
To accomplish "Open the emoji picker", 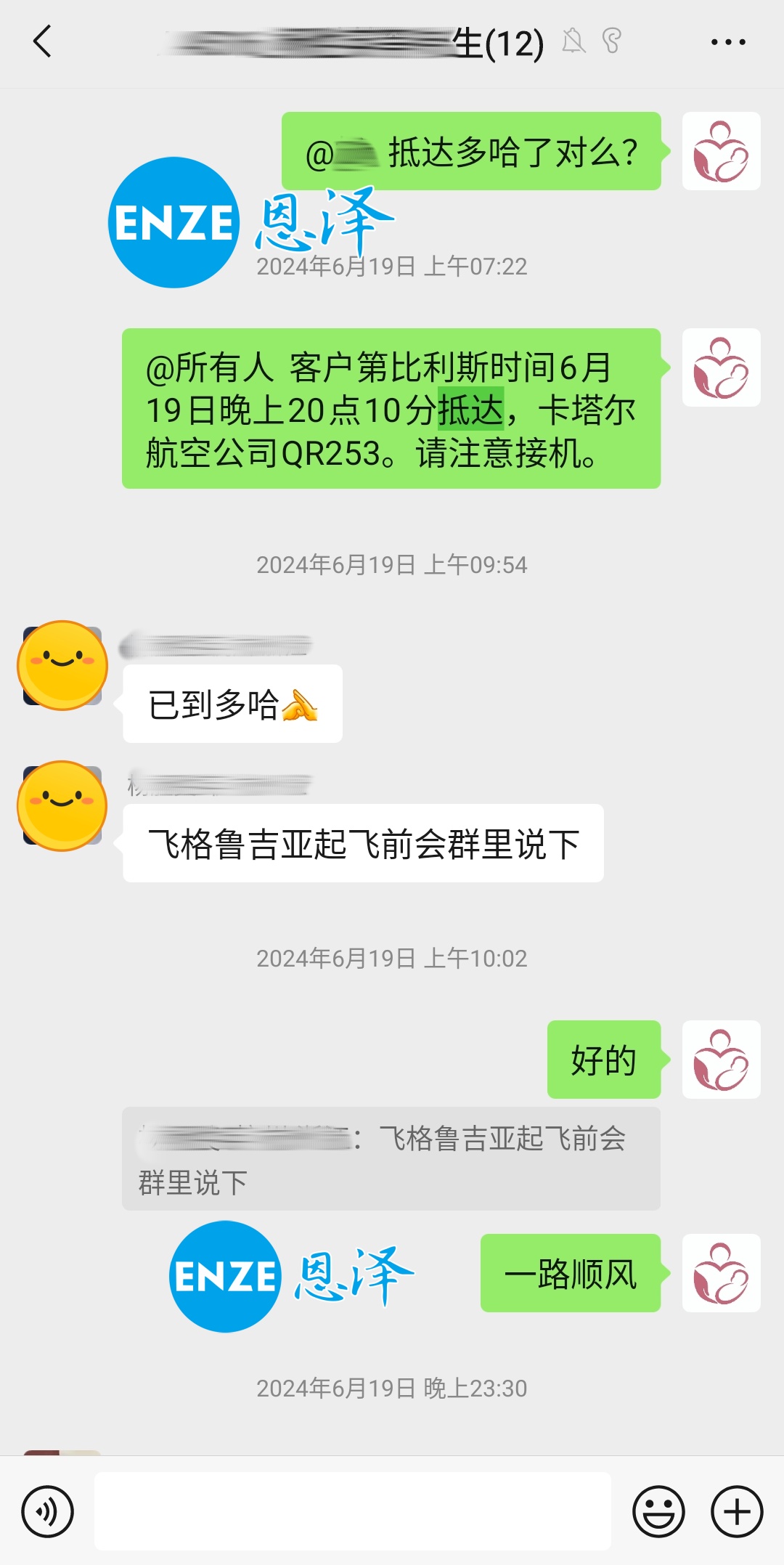I will point(658,1512).
